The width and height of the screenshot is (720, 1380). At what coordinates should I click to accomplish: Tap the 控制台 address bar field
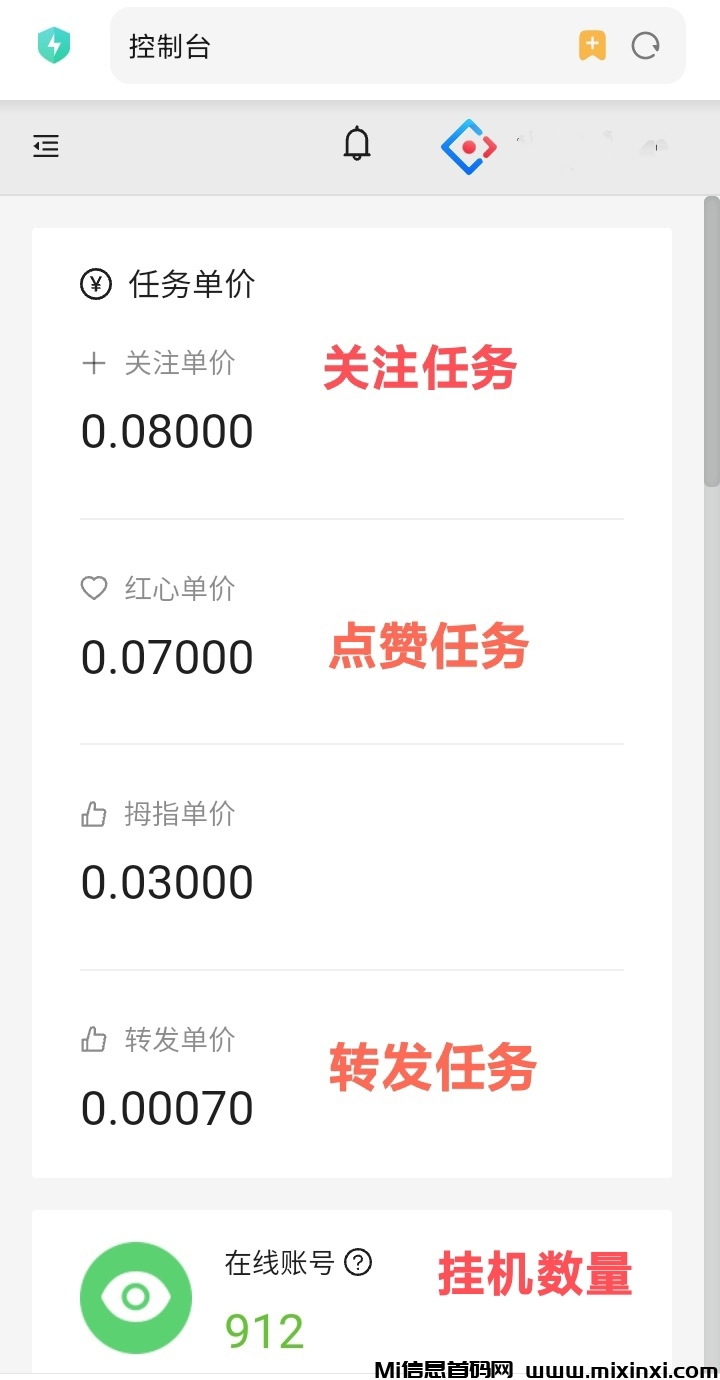(300, 45)
